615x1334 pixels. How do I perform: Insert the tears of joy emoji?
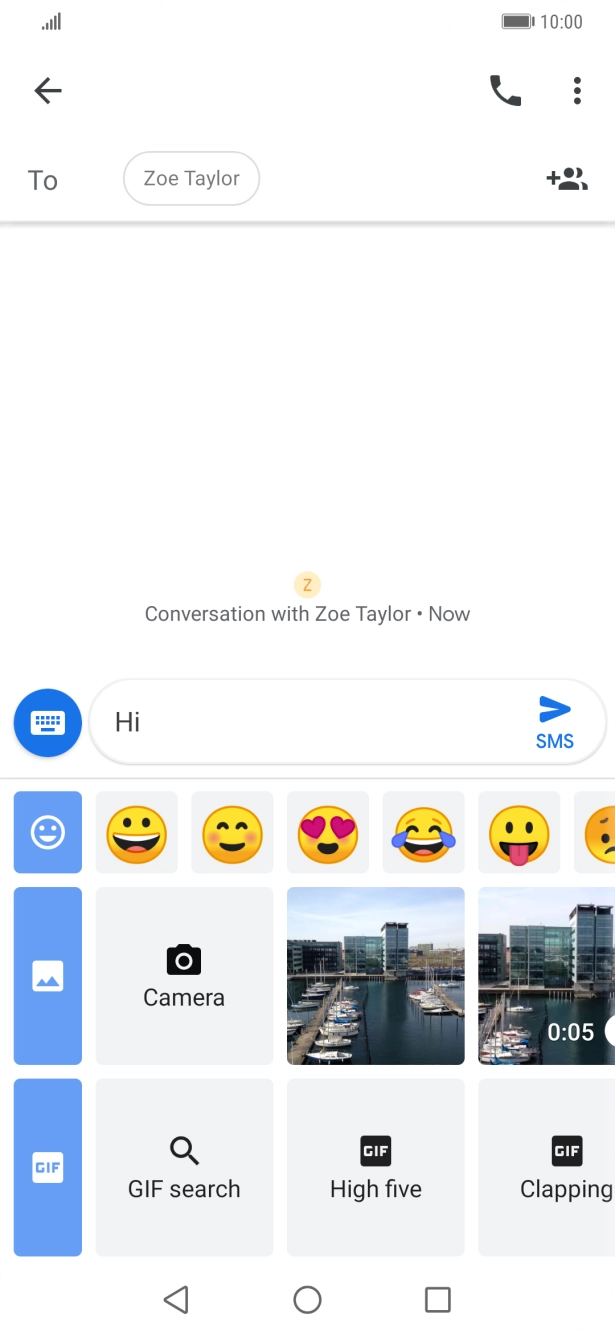(424, 833)
